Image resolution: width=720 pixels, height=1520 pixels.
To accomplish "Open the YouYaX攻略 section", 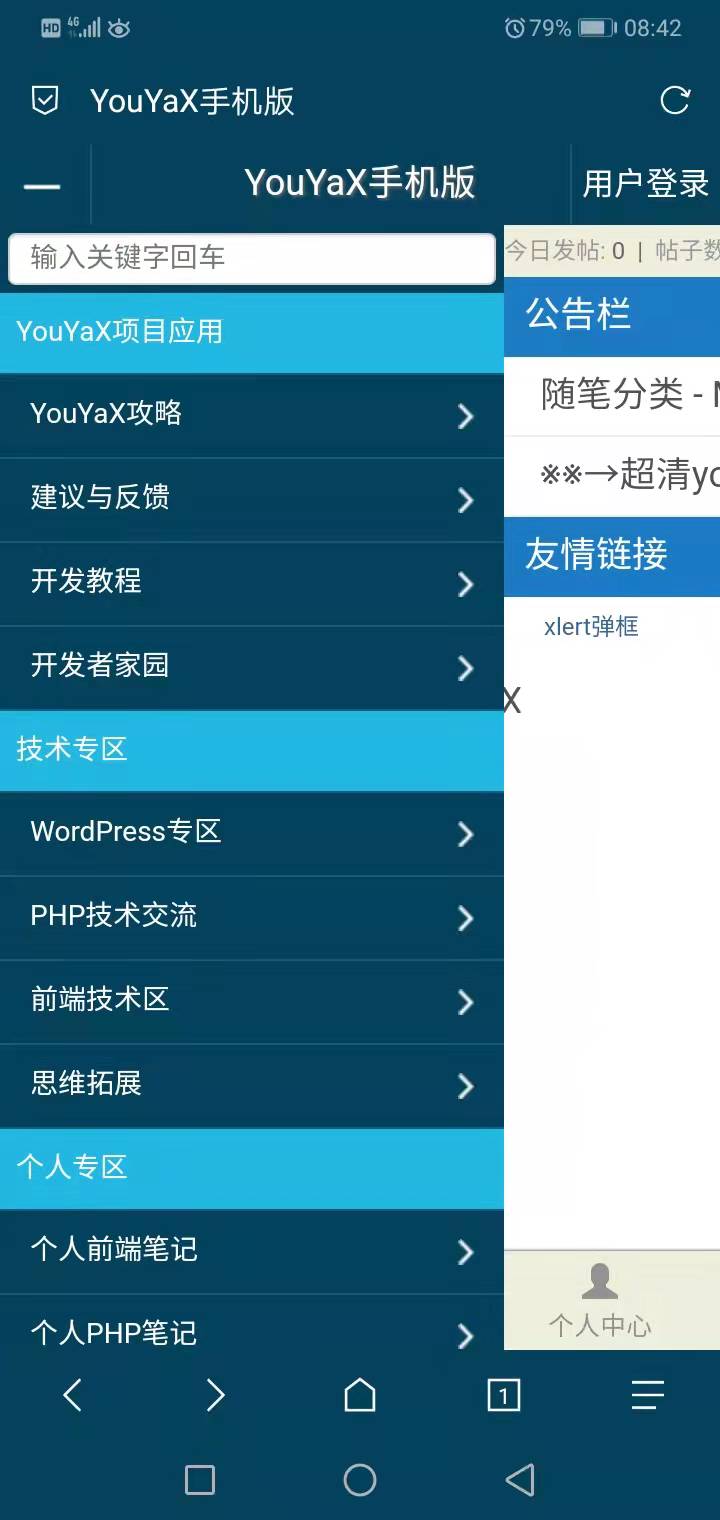I will click(252, 414).
